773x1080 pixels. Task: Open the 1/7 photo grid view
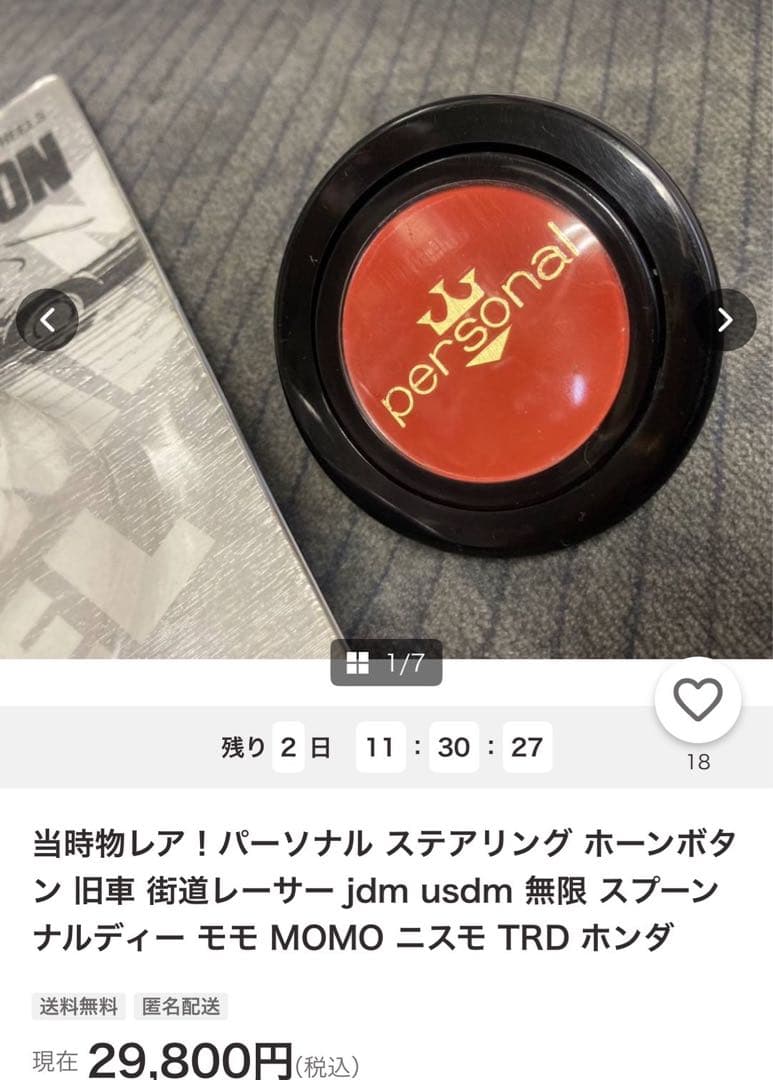tap(386, 663)
